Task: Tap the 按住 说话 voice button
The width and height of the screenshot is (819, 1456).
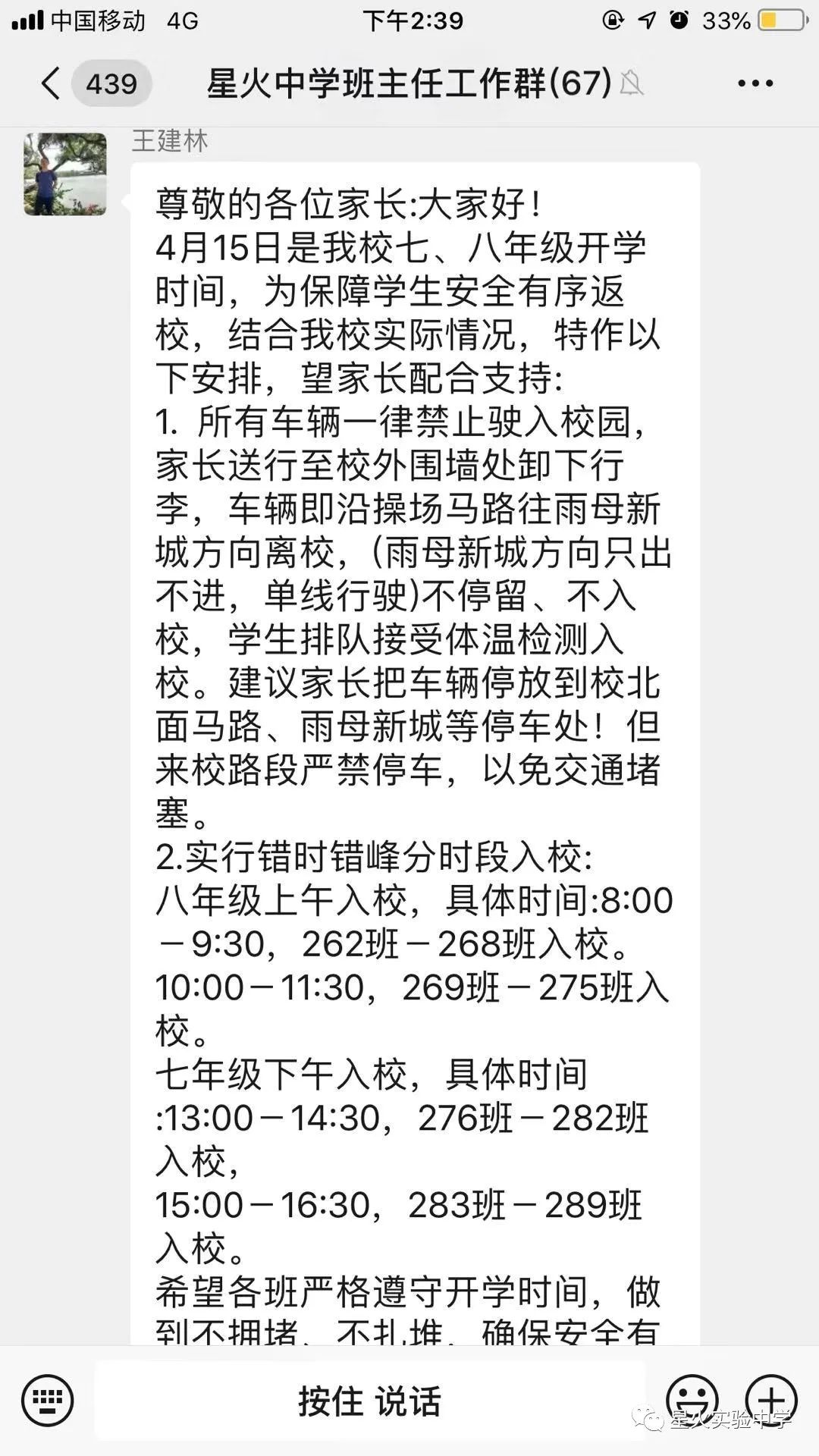Action: click(369, 1401)
